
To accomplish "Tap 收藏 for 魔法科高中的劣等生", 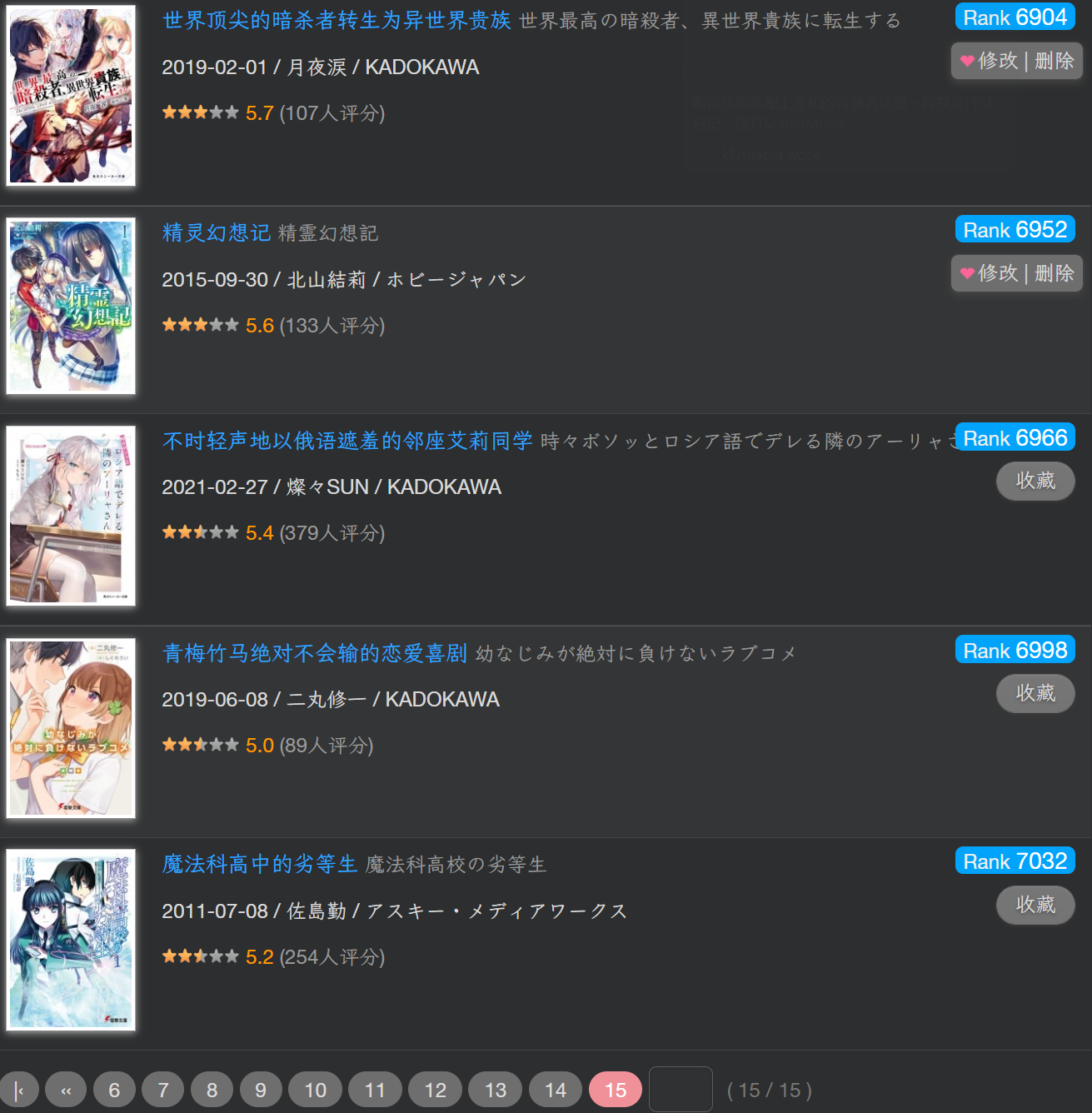I will point(1035,905).
